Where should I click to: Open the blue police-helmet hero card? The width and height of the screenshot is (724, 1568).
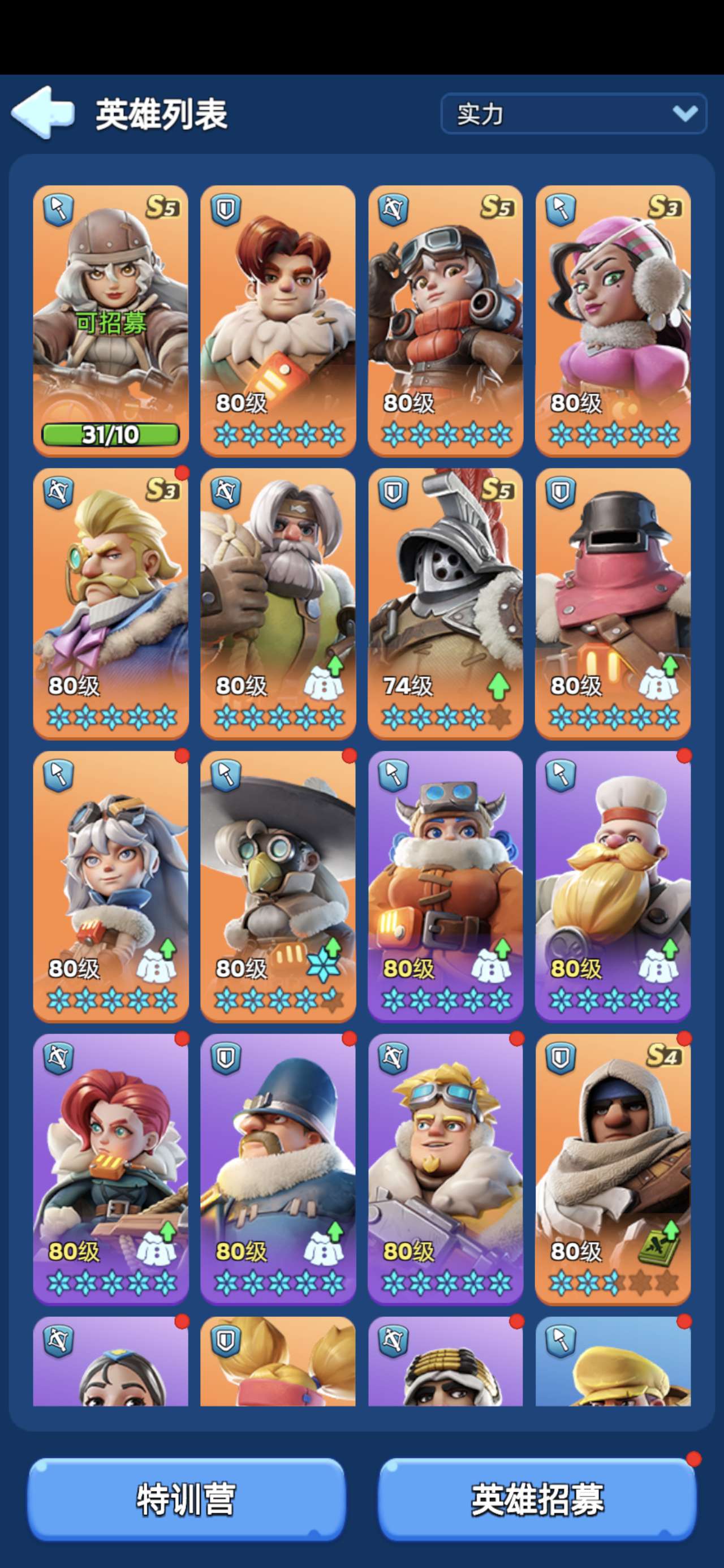tap(278, 1169)
